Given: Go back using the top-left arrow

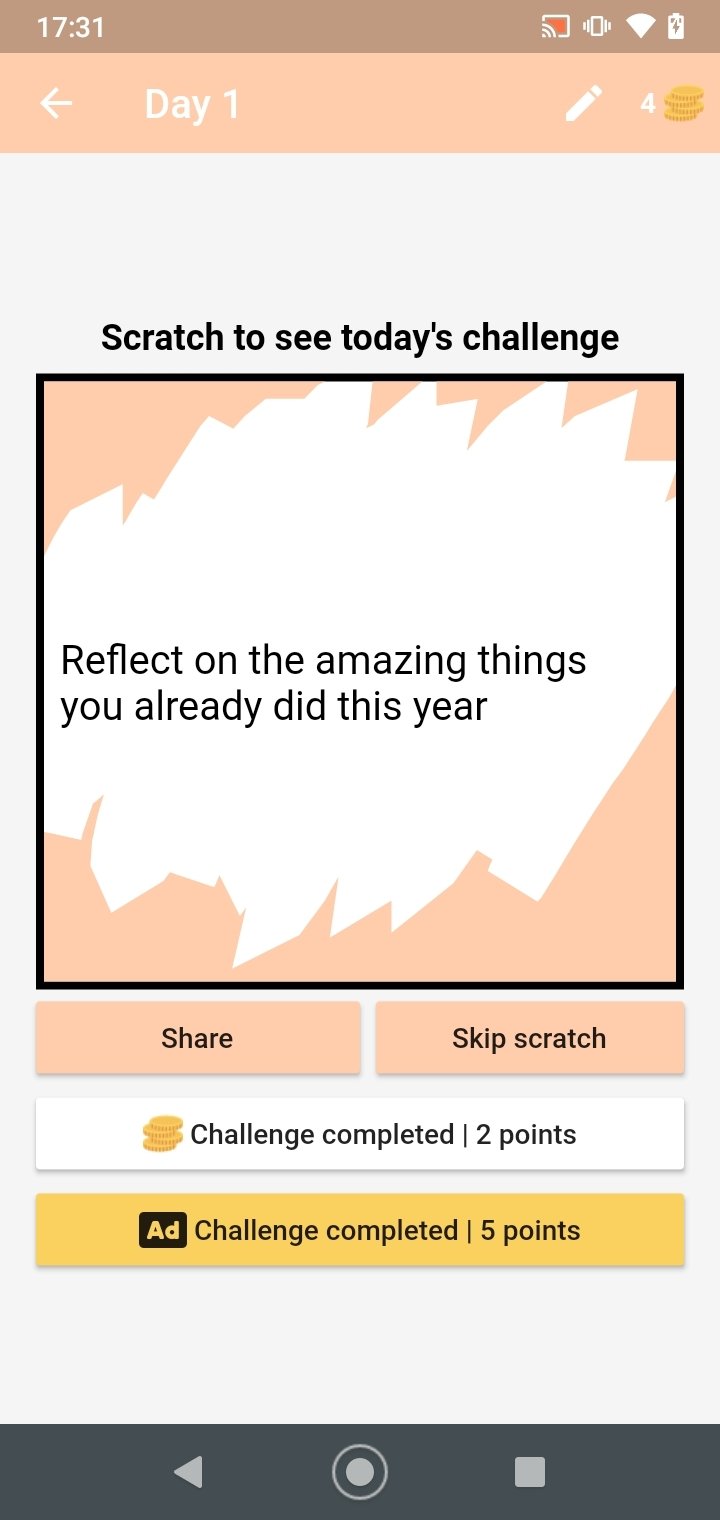Looking at the screenshot, I should click(56, 103).
